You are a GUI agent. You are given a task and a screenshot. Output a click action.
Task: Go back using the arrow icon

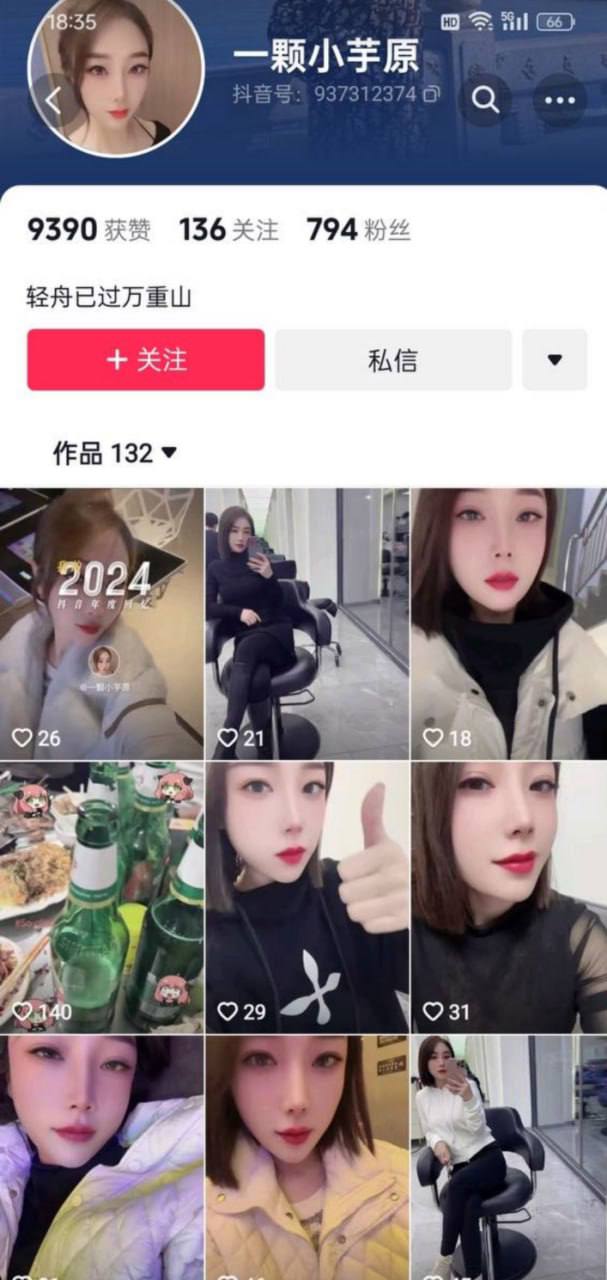[x=54, y=100]
